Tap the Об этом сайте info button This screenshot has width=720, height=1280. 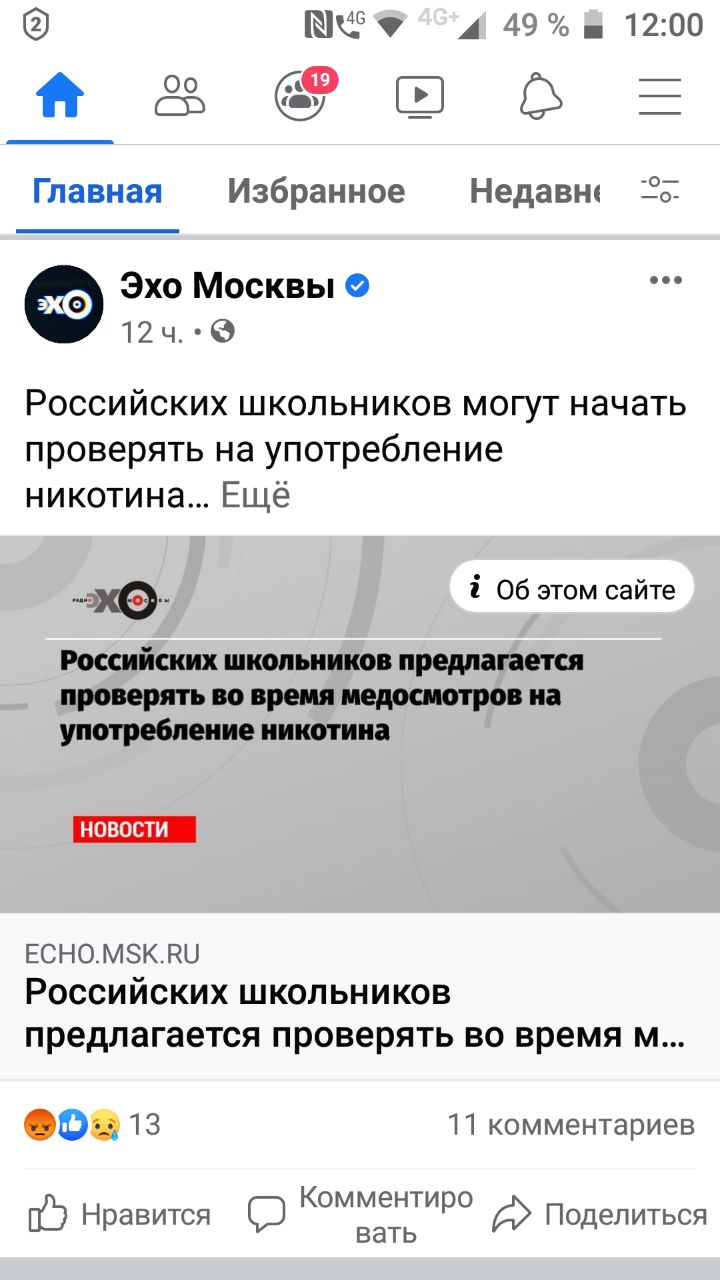point(572,588)
